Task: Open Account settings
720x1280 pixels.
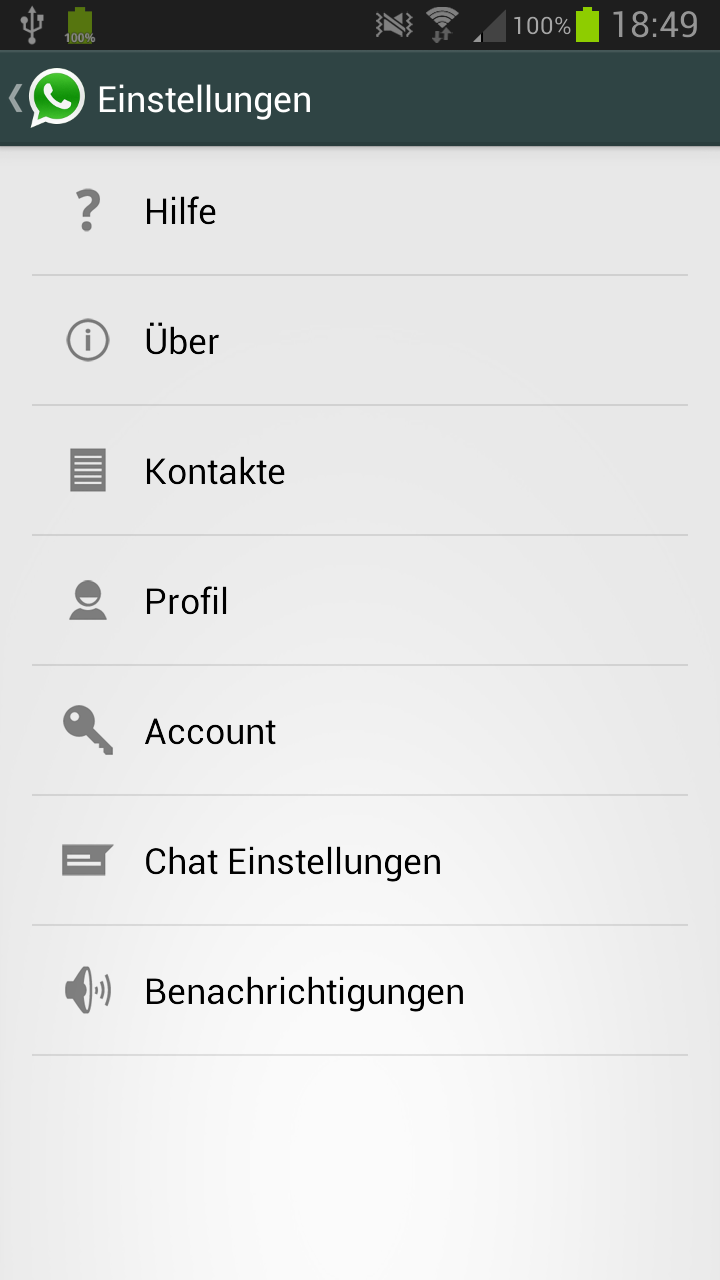Action: pyautogui.click(x=360, y=731)
